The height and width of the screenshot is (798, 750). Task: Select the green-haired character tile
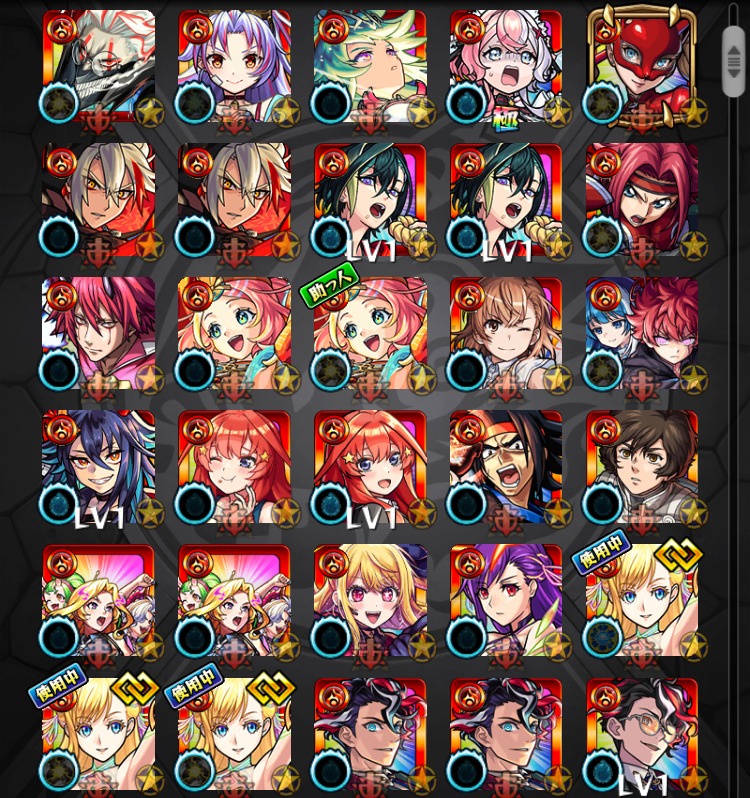[370, 67]
